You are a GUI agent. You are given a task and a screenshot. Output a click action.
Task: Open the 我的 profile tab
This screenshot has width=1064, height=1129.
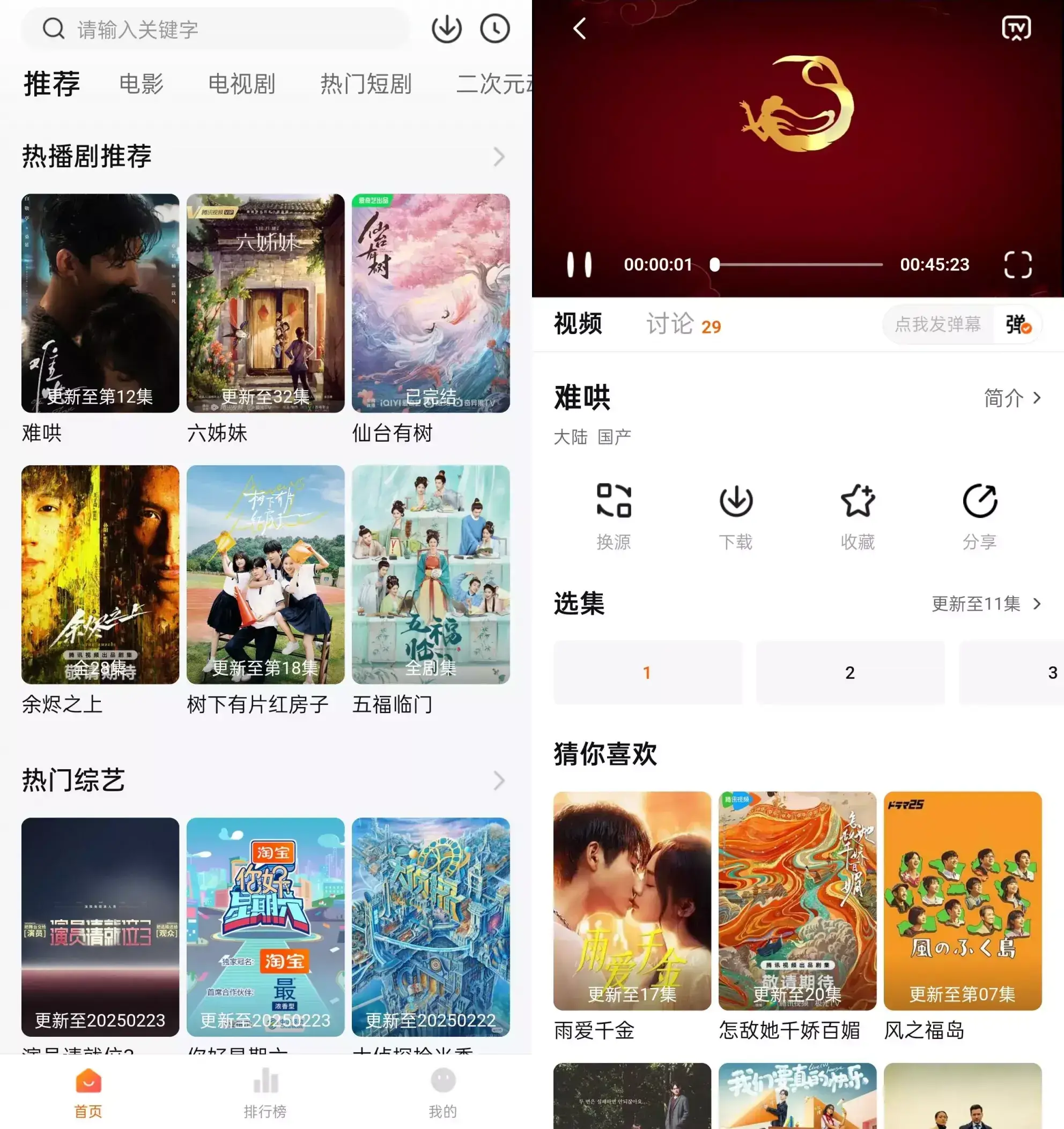(x=442, y=1093)
